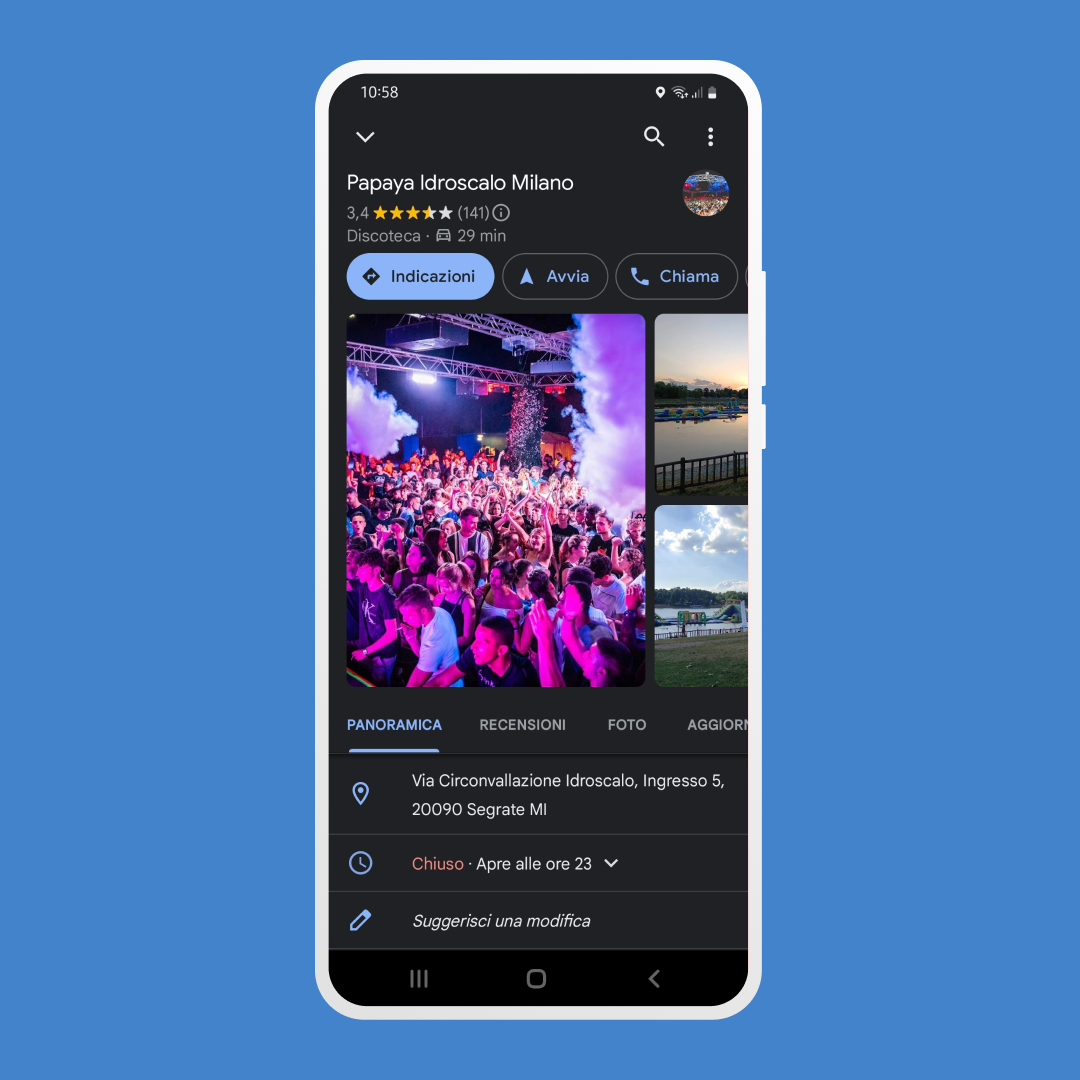Expand the opening hours row
The height and width of the screenshot is (1080, 1080).
pyautogui.click(x=538, y=863)
